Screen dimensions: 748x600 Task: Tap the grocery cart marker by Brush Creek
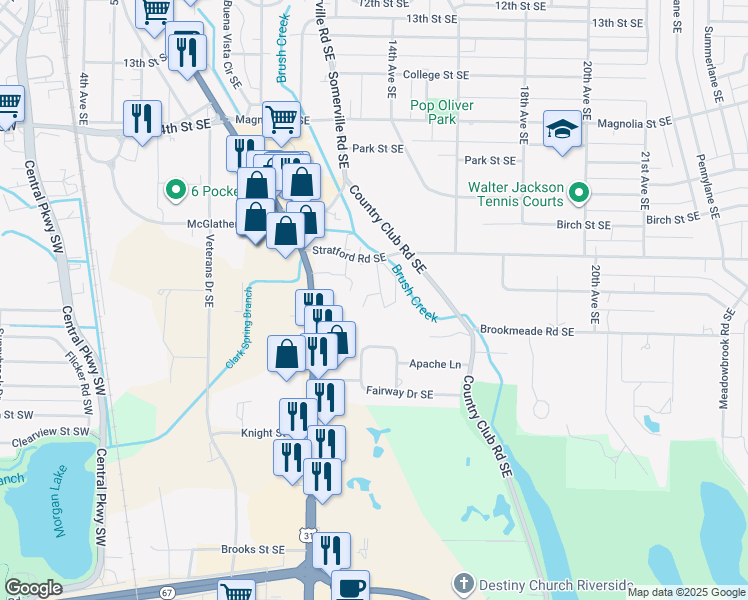coord(281,119)
